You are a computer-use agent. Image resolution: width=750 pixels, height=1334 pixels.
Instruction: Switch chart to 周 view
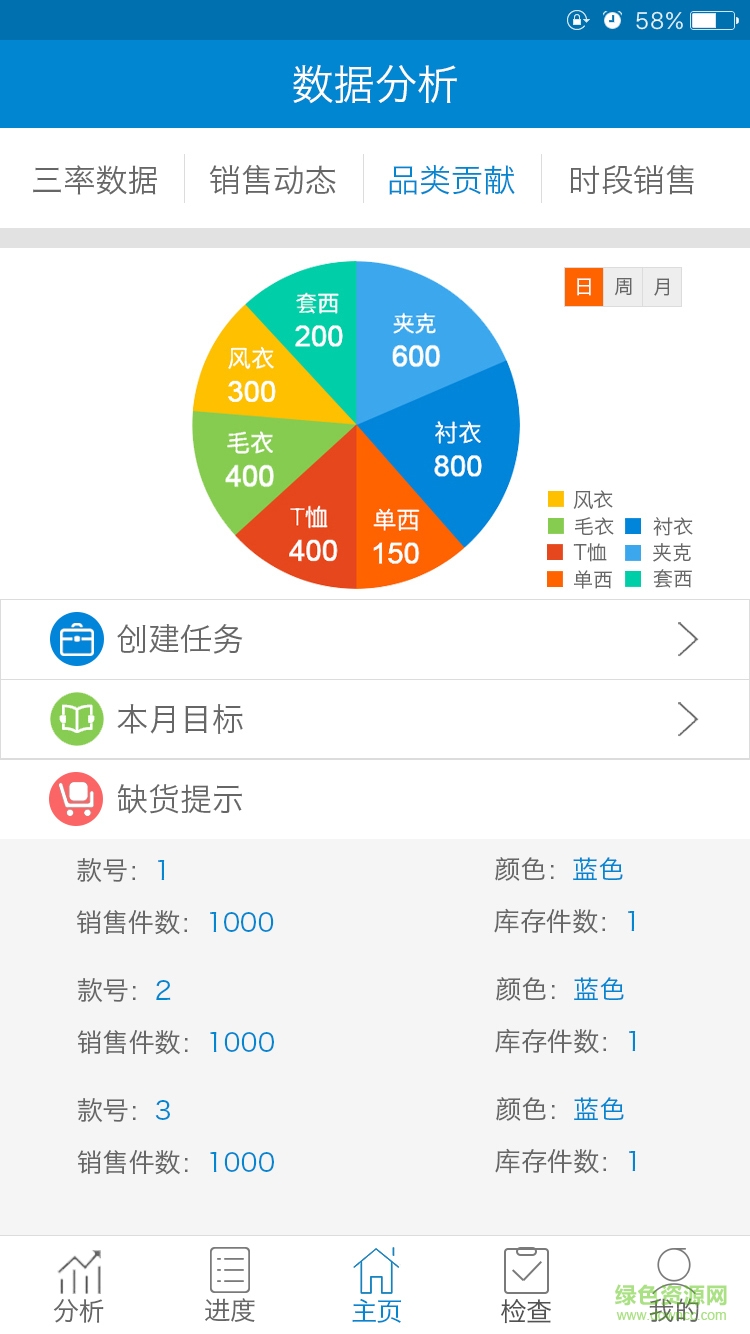[623, 287]
